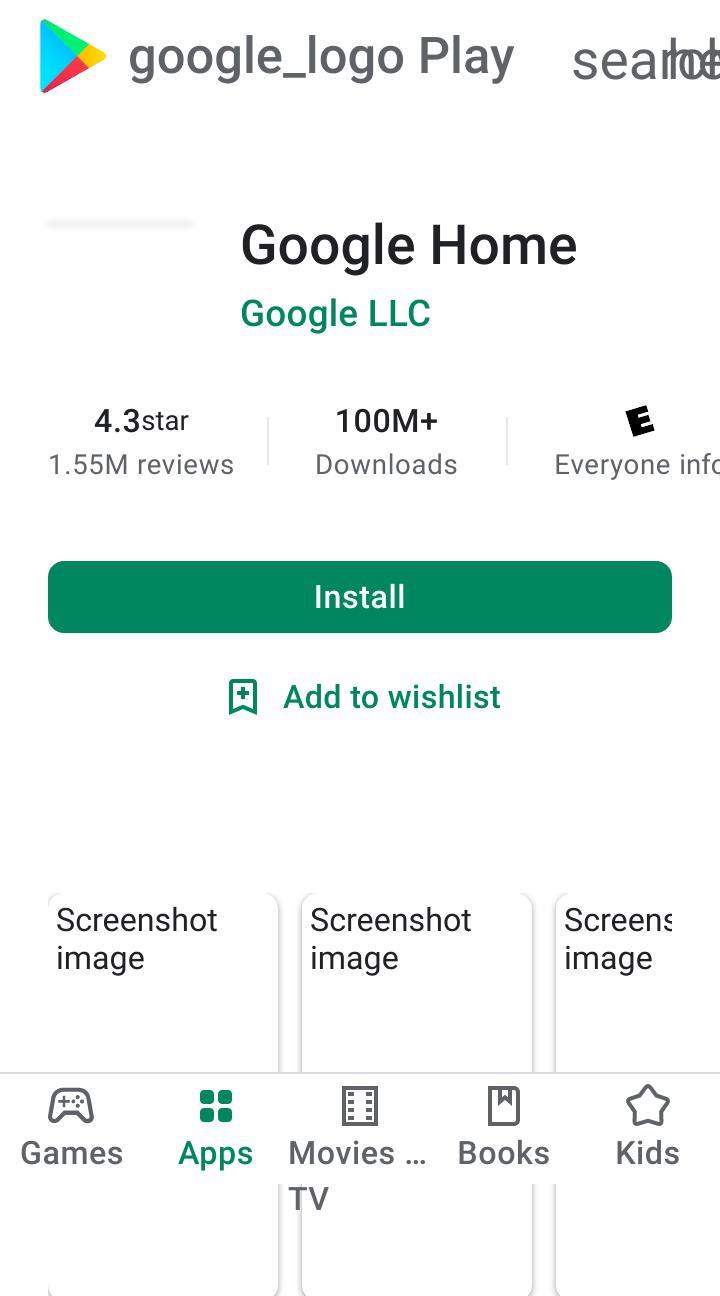The height and width of the screenshot is (1296, 720).
Task: Click the Movies & TV film icon
Action: pos(359,1106)
